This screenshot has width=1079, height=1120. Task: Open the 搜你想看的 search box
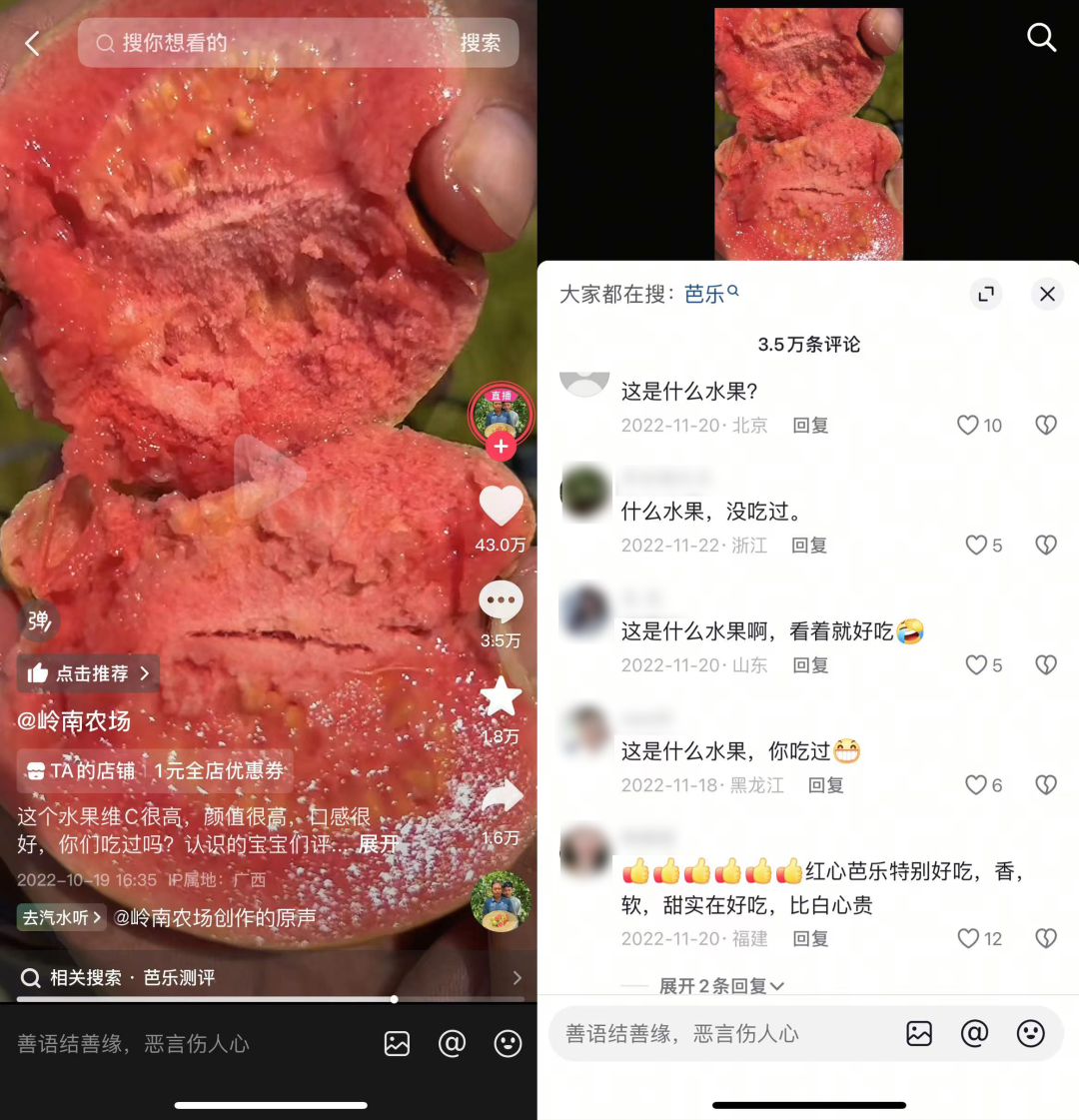(x=260, y=43)
